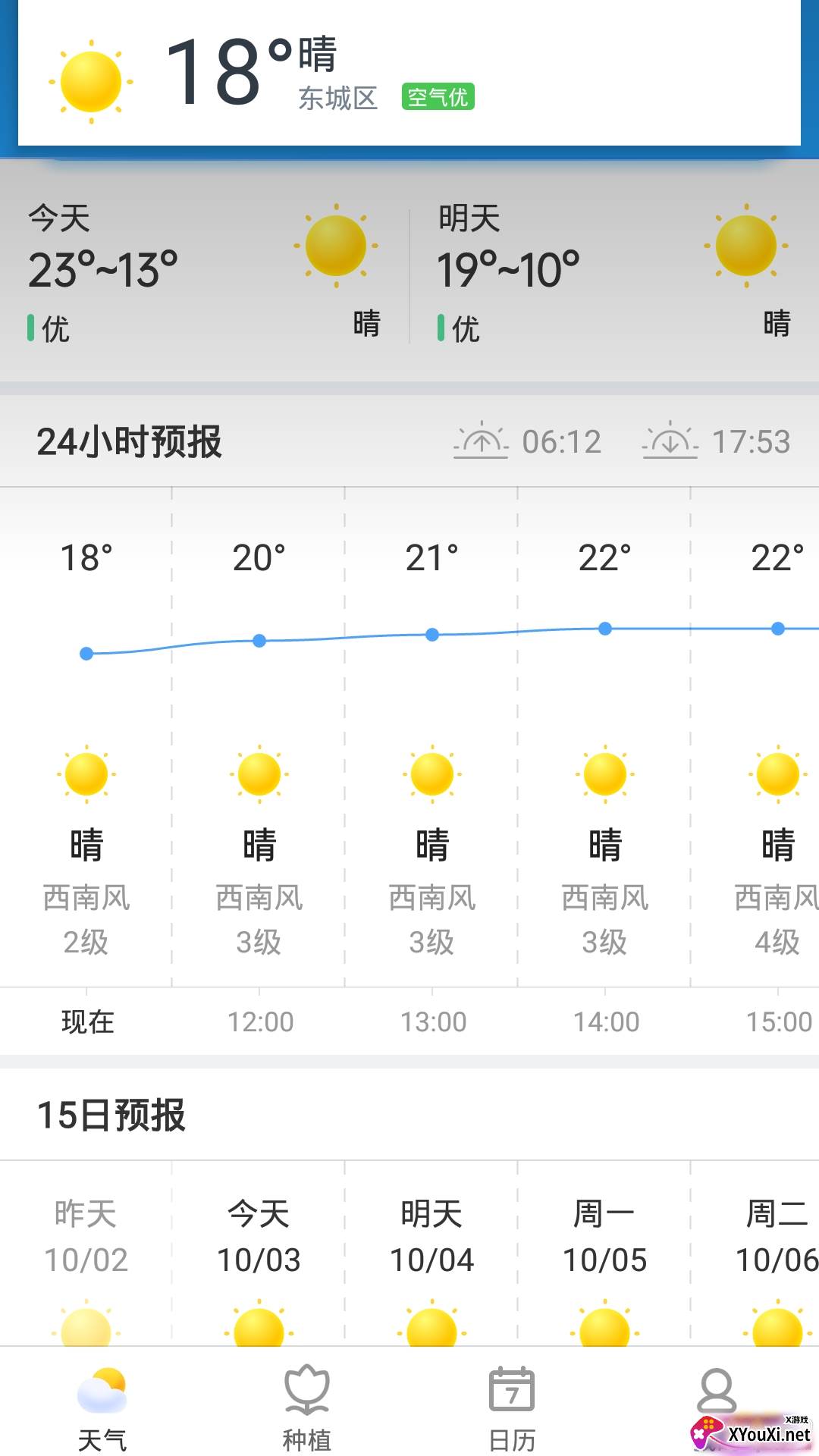Switch to the 种植 tab

(x=306, y=1407)
